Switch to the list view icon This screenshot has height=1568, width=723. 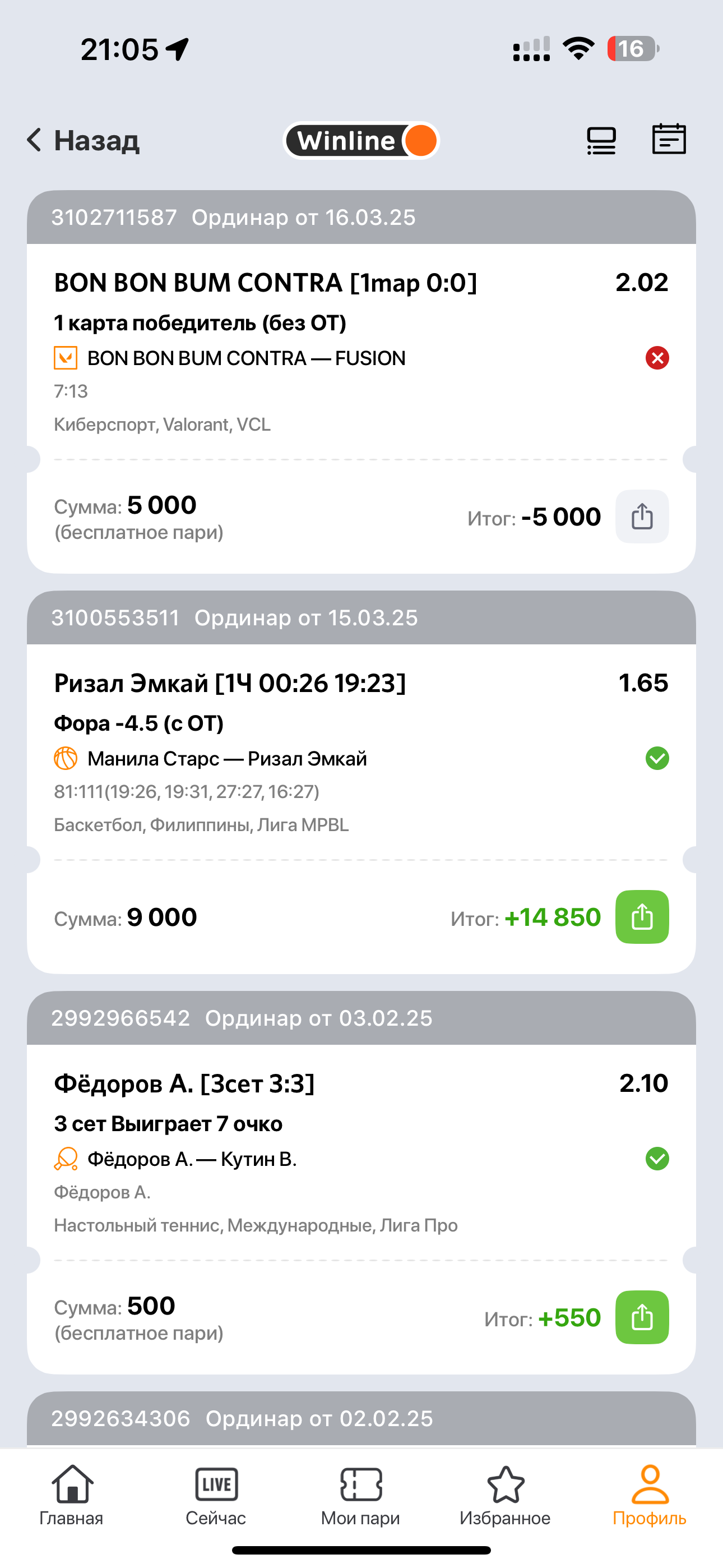pos(601,141)
